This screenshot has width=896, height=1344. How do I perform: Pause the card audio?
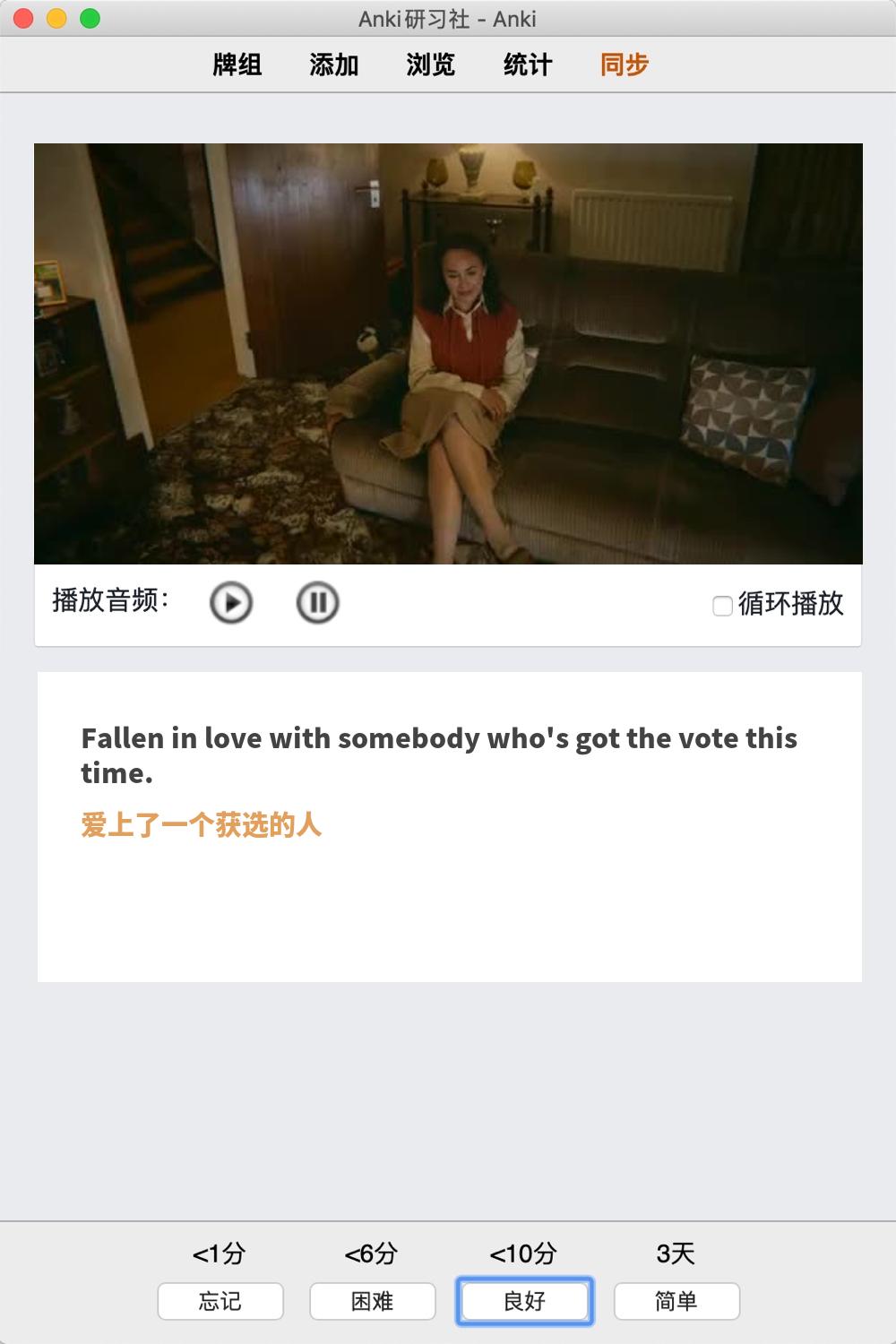coord(317,602)
